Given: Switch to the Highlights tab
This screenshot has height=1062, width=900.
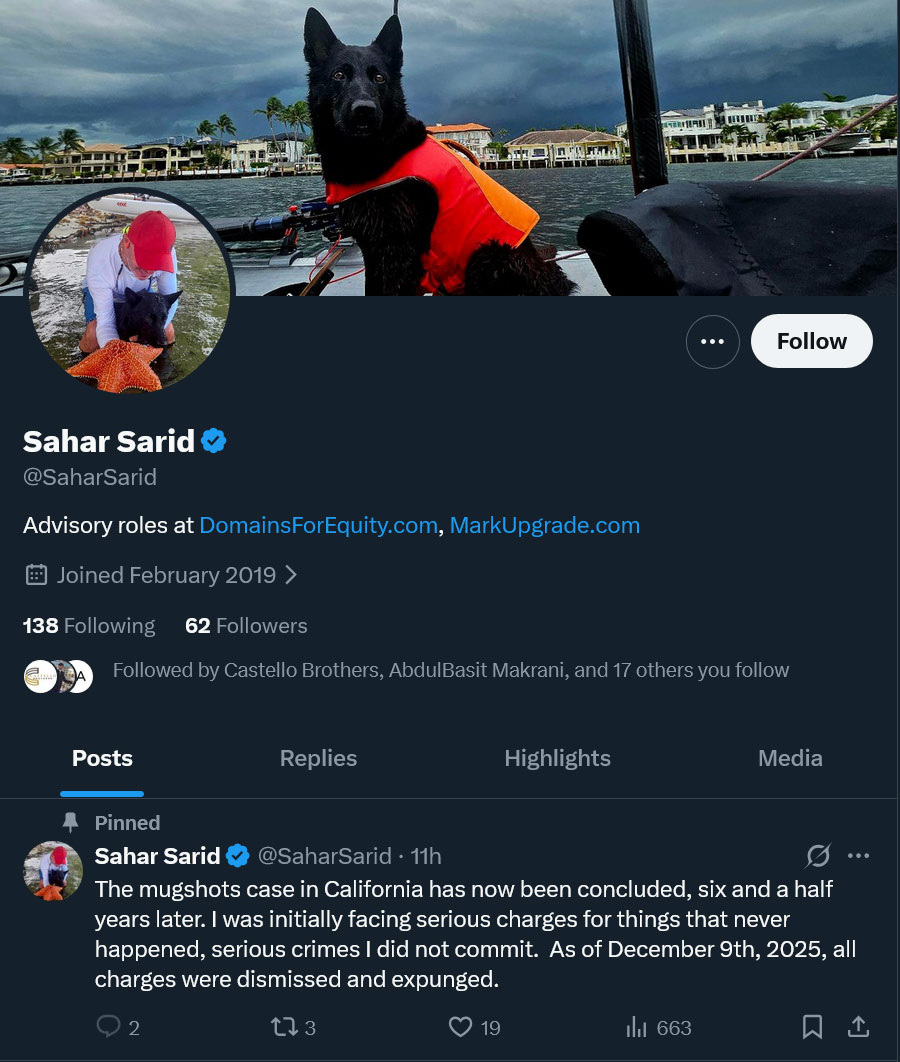Looking at the screenshot, I should (557, 758).
